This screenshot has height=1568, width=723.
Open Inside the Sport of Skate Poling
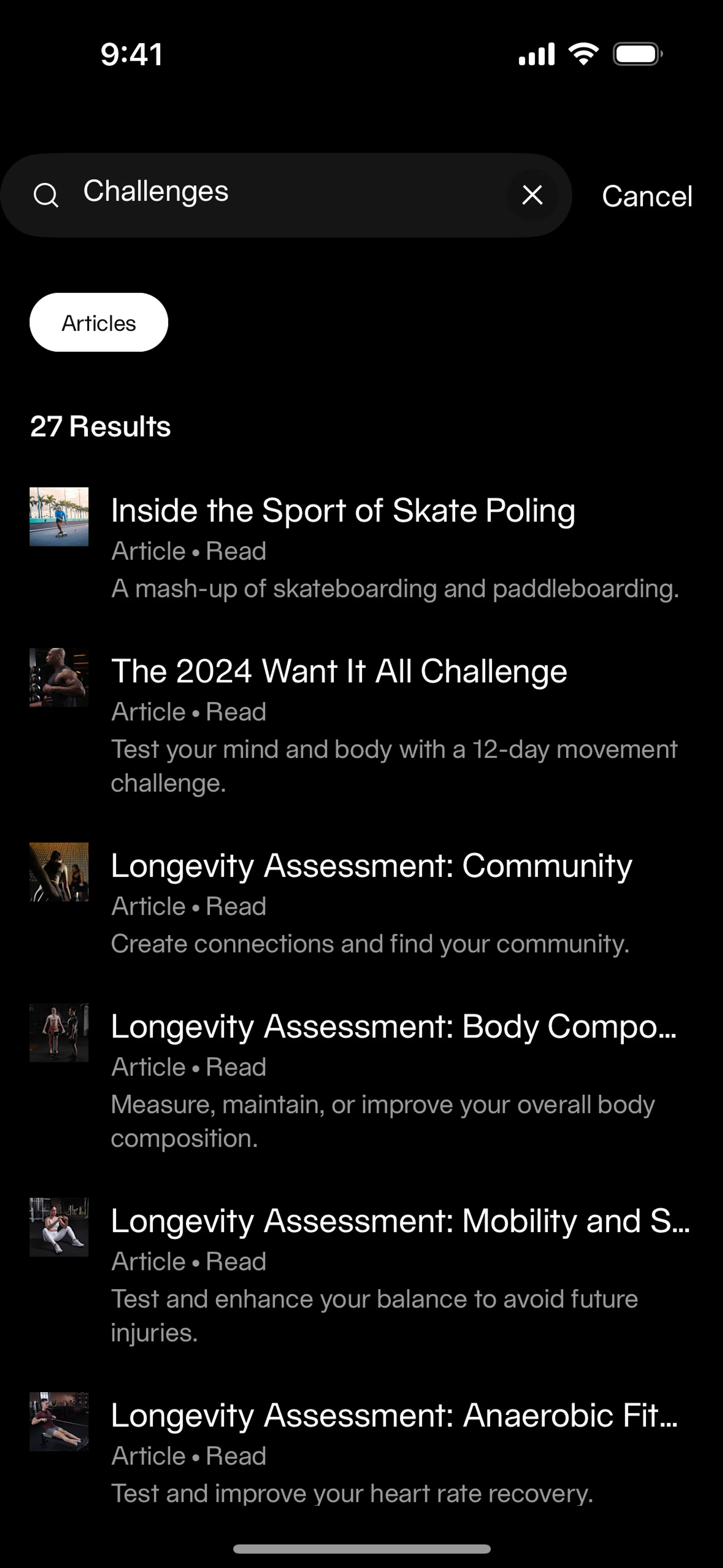[343, 511]
